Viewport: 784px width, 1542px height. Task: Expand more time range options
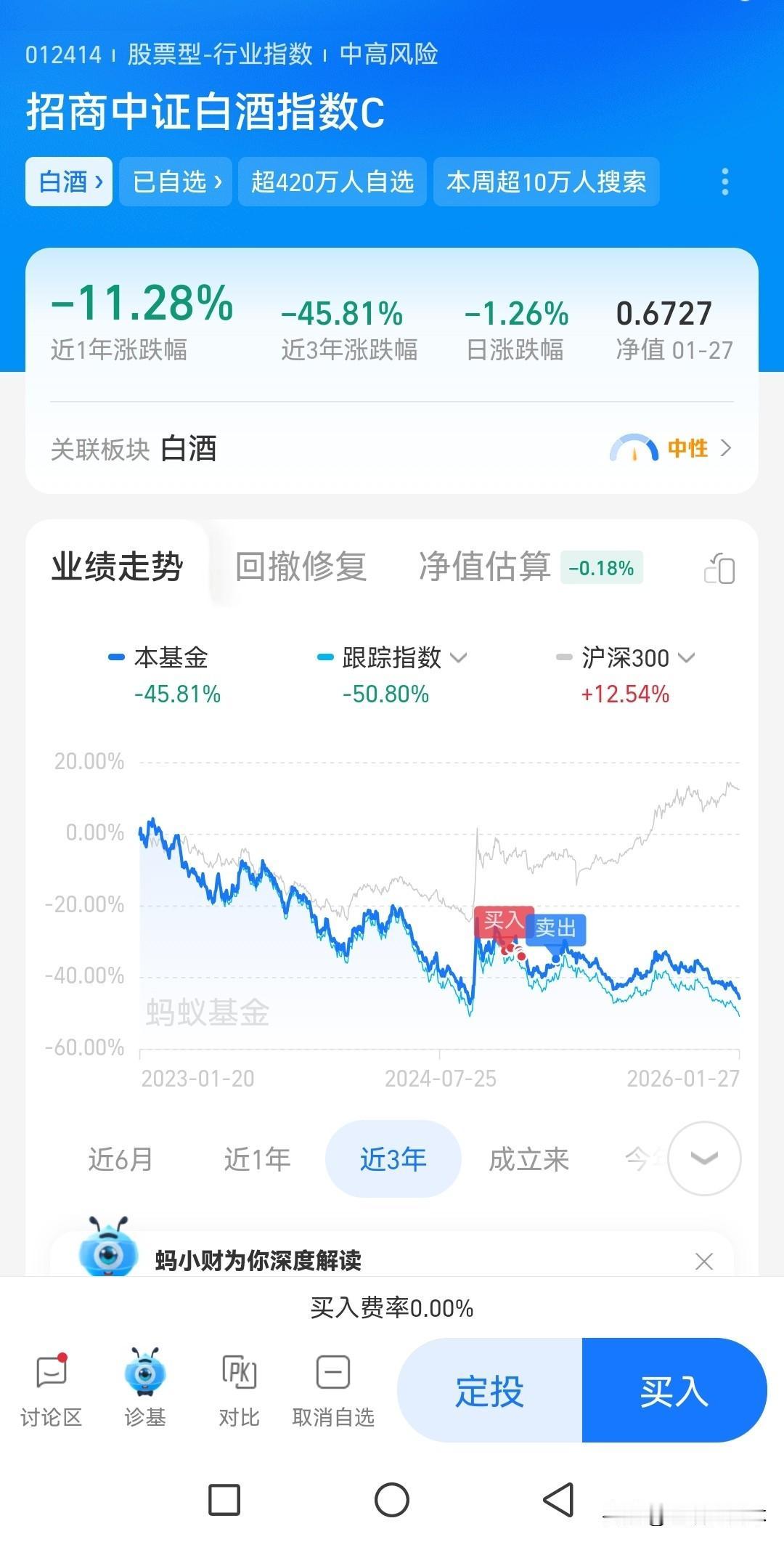[x=703, y=1158]
